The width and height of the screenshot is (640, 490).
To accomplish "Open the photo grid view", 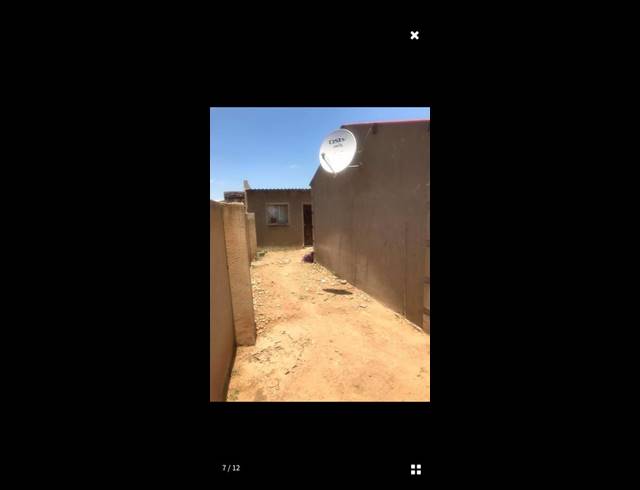I will pos(416,469).
